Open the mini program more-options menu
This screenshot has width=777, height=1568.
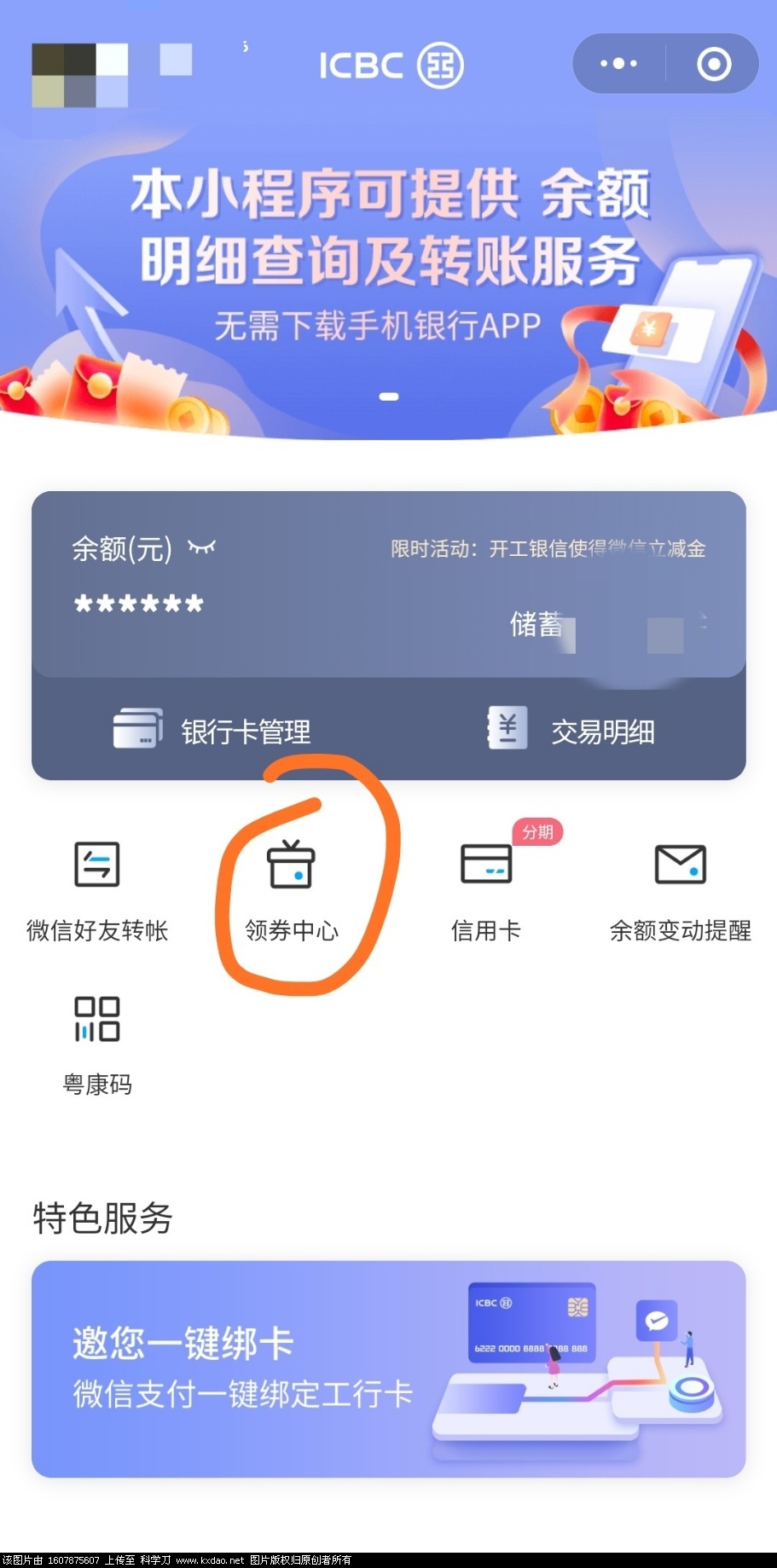[x=618, y=64]
